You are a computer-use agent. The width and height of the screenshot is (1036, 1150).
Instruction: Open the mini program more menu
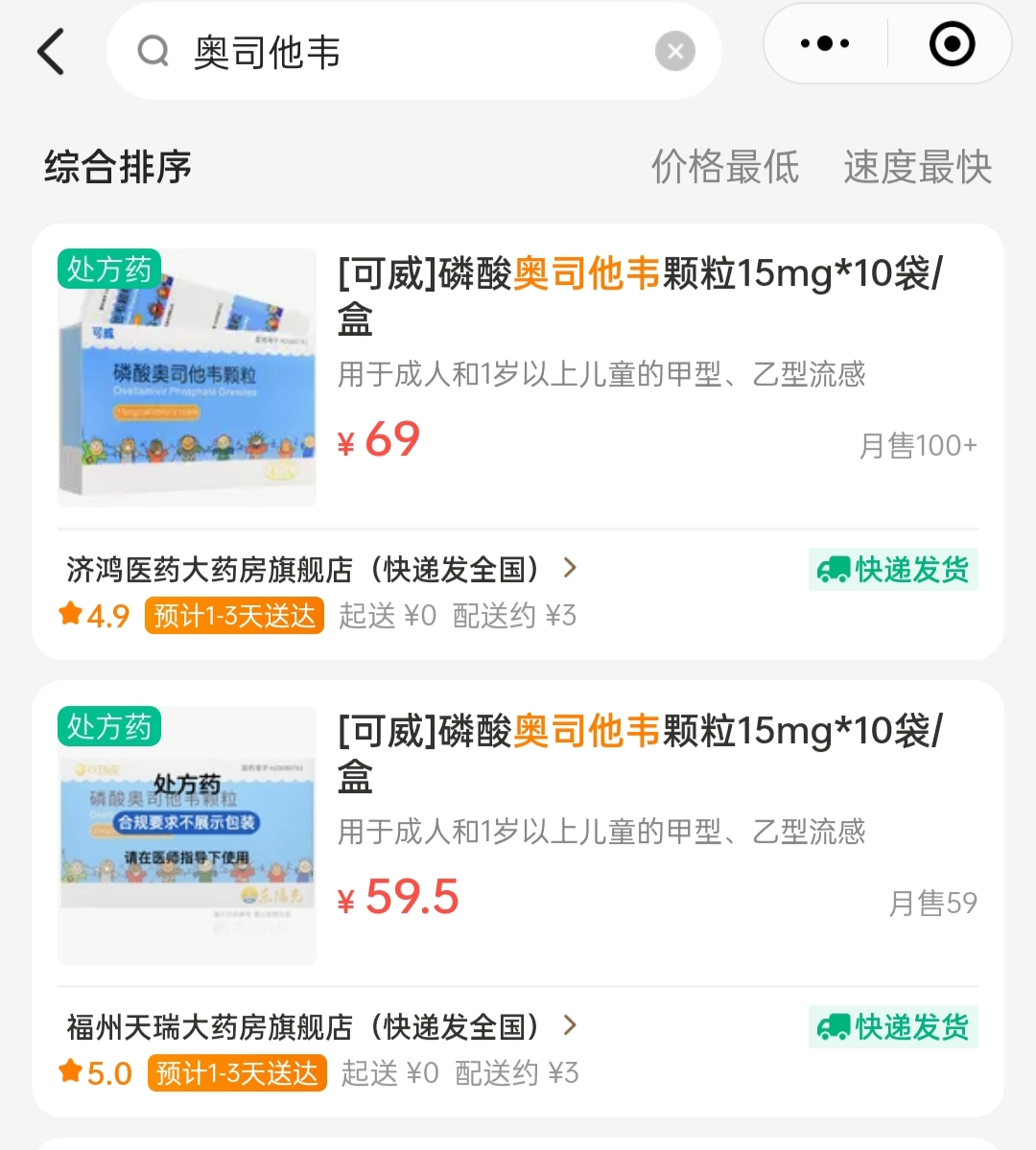click(825, 44)
